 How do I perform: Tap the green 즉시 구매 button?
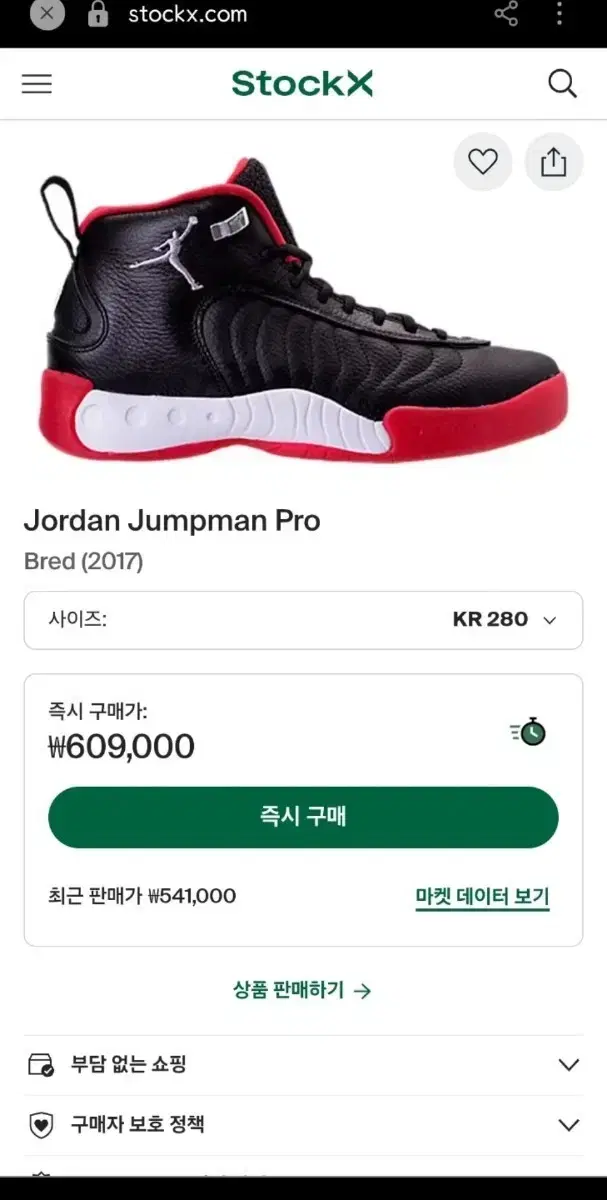(x=303, y=817)
